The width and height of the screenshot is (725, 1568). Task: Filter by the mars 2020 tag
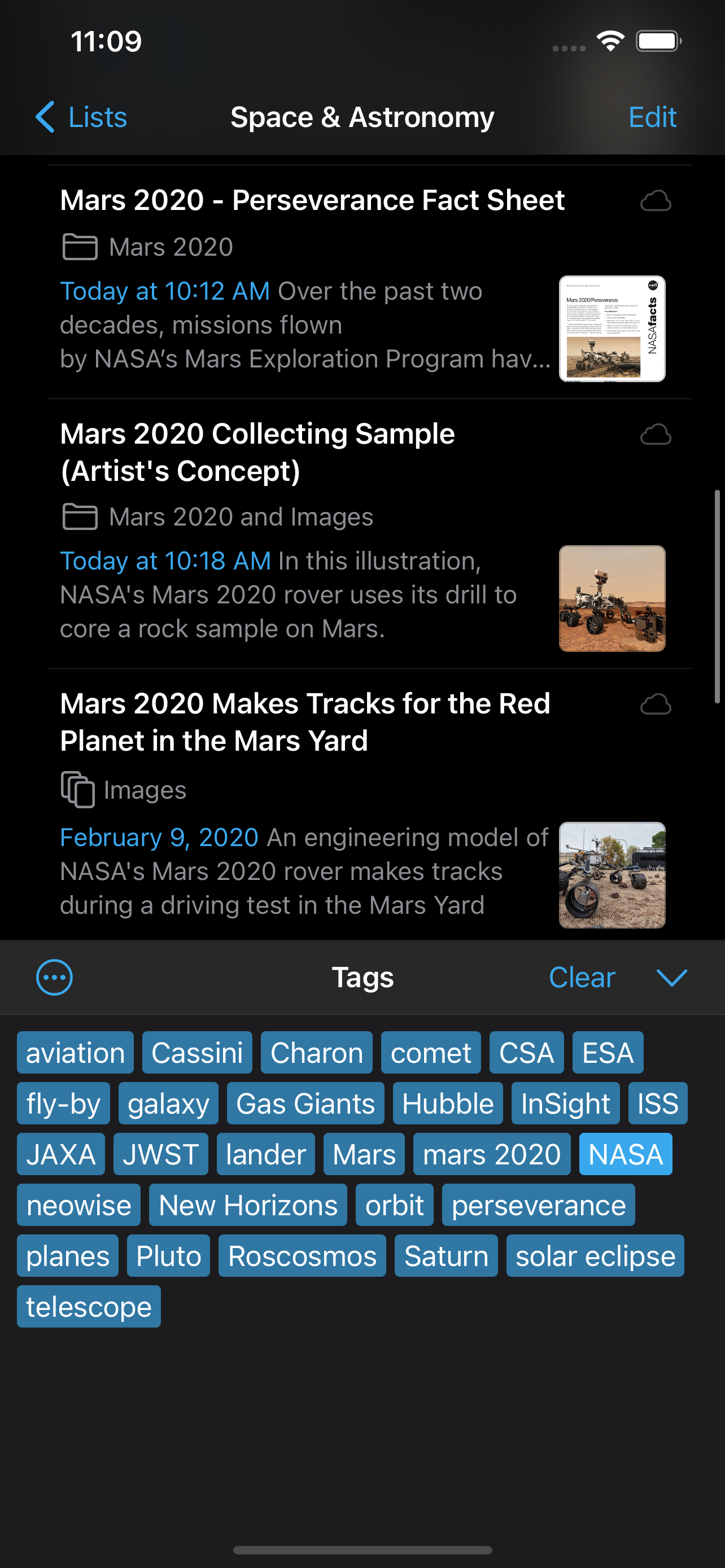pyautogui.click(x=491, y=1154)
